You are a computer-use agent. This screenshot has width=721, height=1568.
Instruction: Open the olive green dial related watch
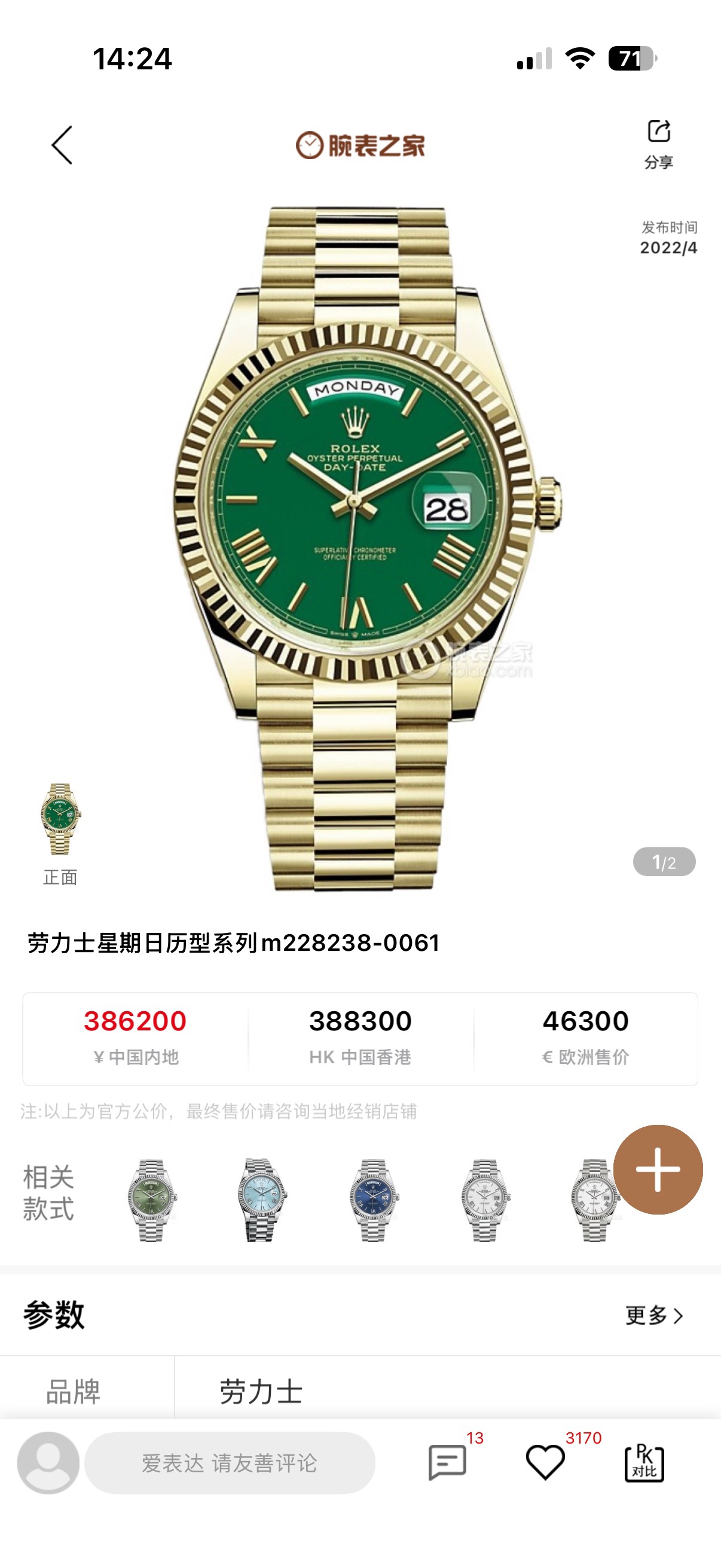(x=151, y=1199)
